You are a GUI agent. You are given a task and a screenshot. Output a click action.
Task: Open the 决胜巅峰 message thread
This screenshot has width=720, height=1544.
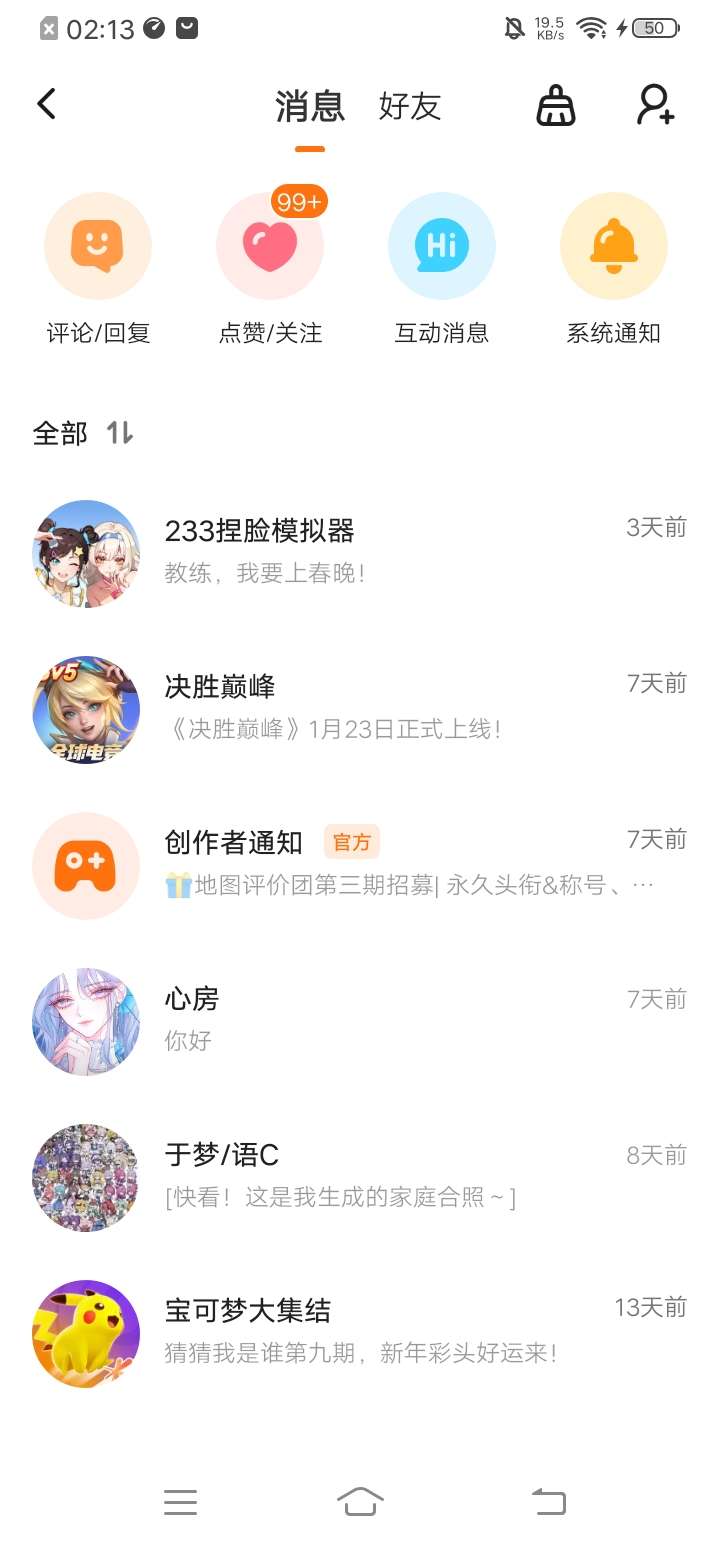[x=360, y=709]
